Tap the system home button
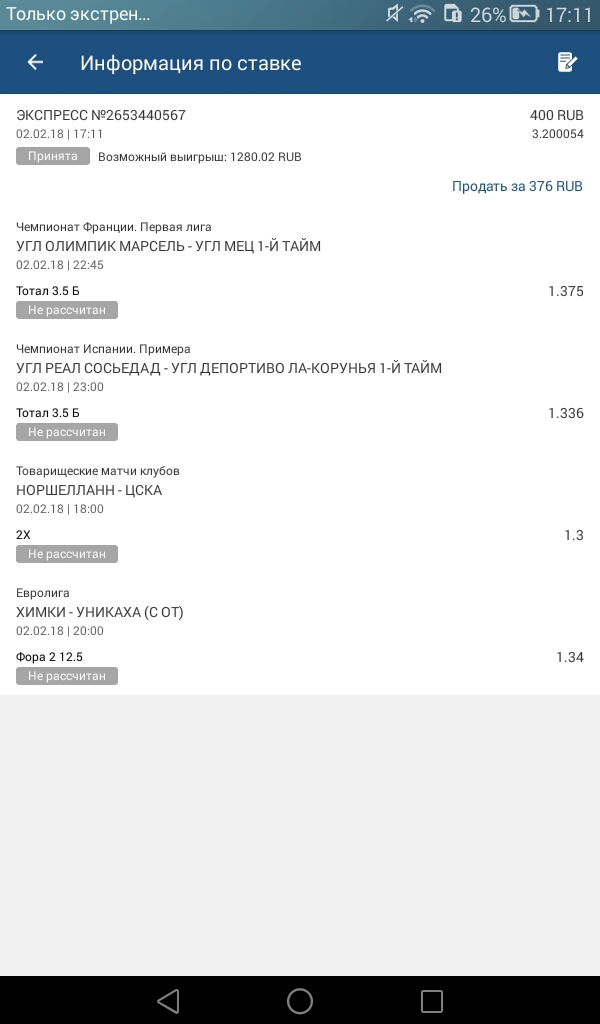This screenshot has width=600, height=1024. (x=300, y=1000)
